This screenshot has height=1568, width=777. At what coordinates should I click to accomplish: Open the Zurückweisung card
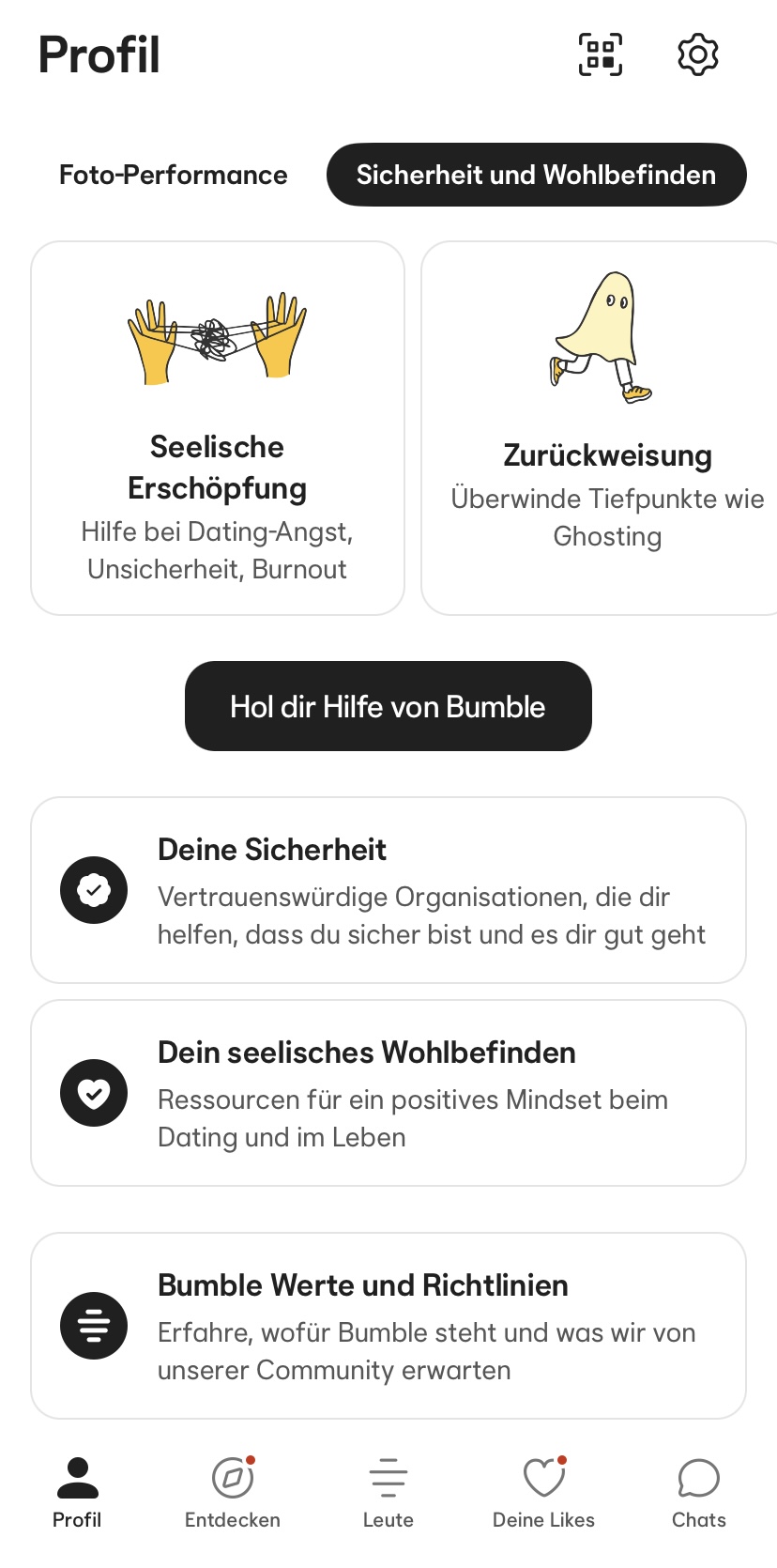[601, 428]
